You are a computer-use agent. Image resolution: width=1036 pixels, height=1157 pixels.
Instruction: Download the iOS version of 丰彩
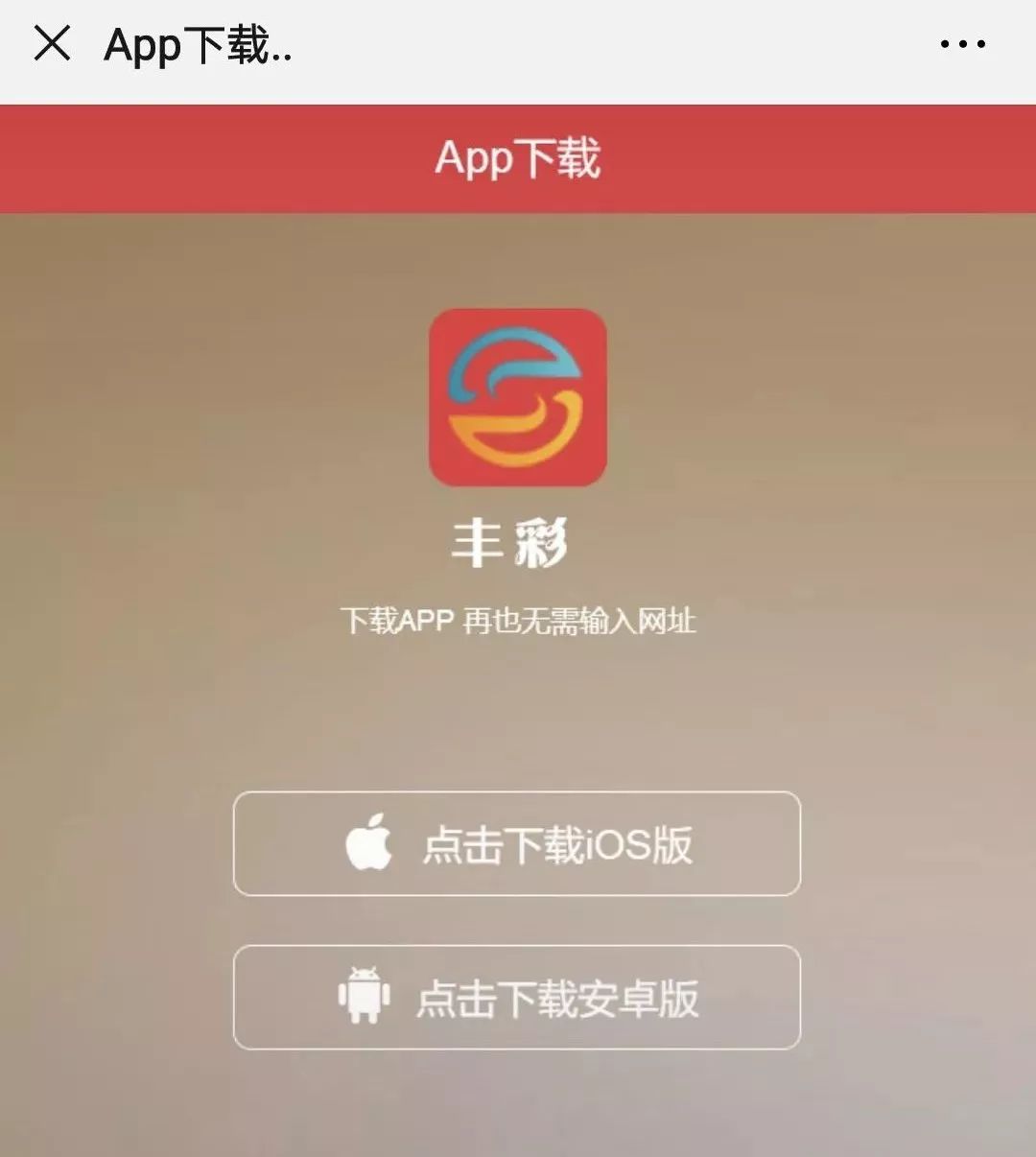(517, 844)
